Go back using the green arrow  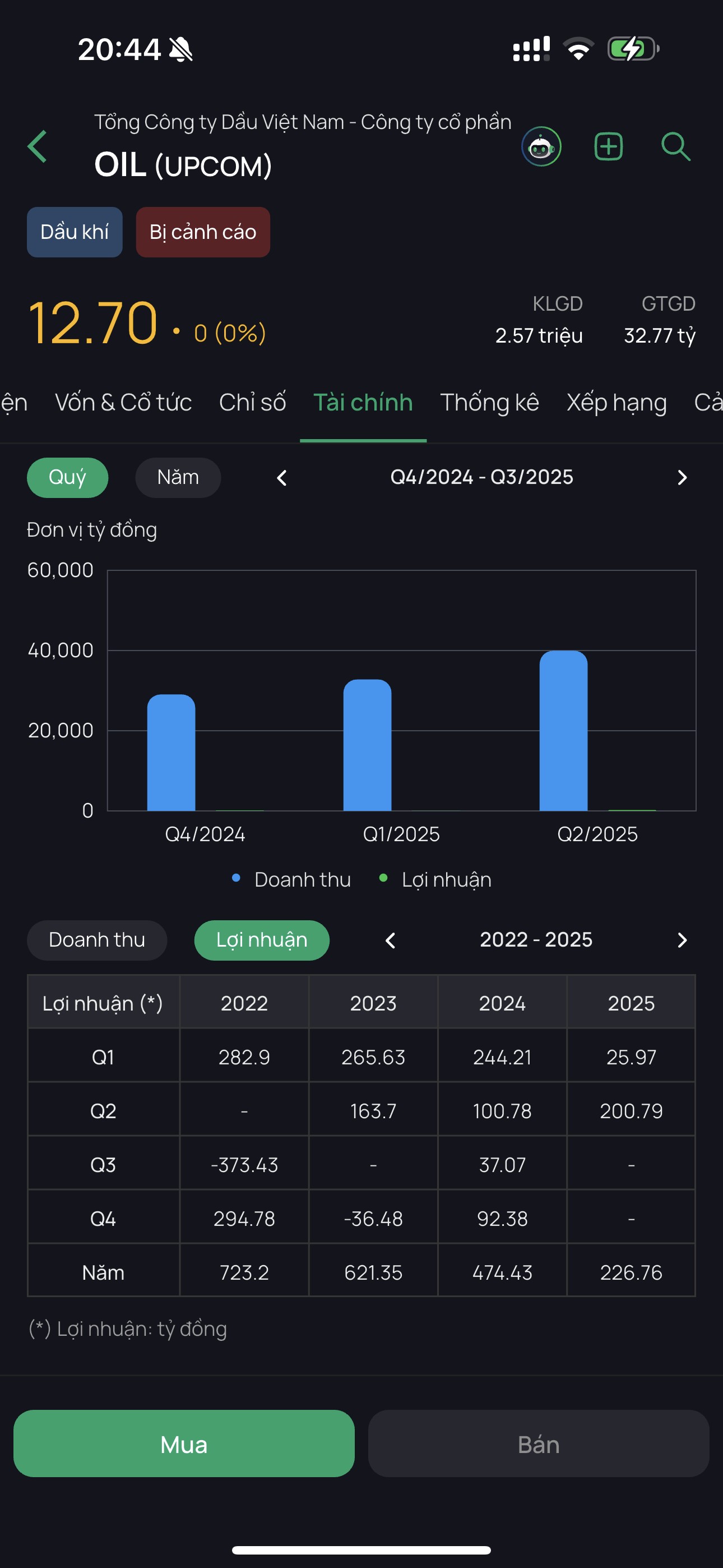pyautogui.click(x=37, y=146)
